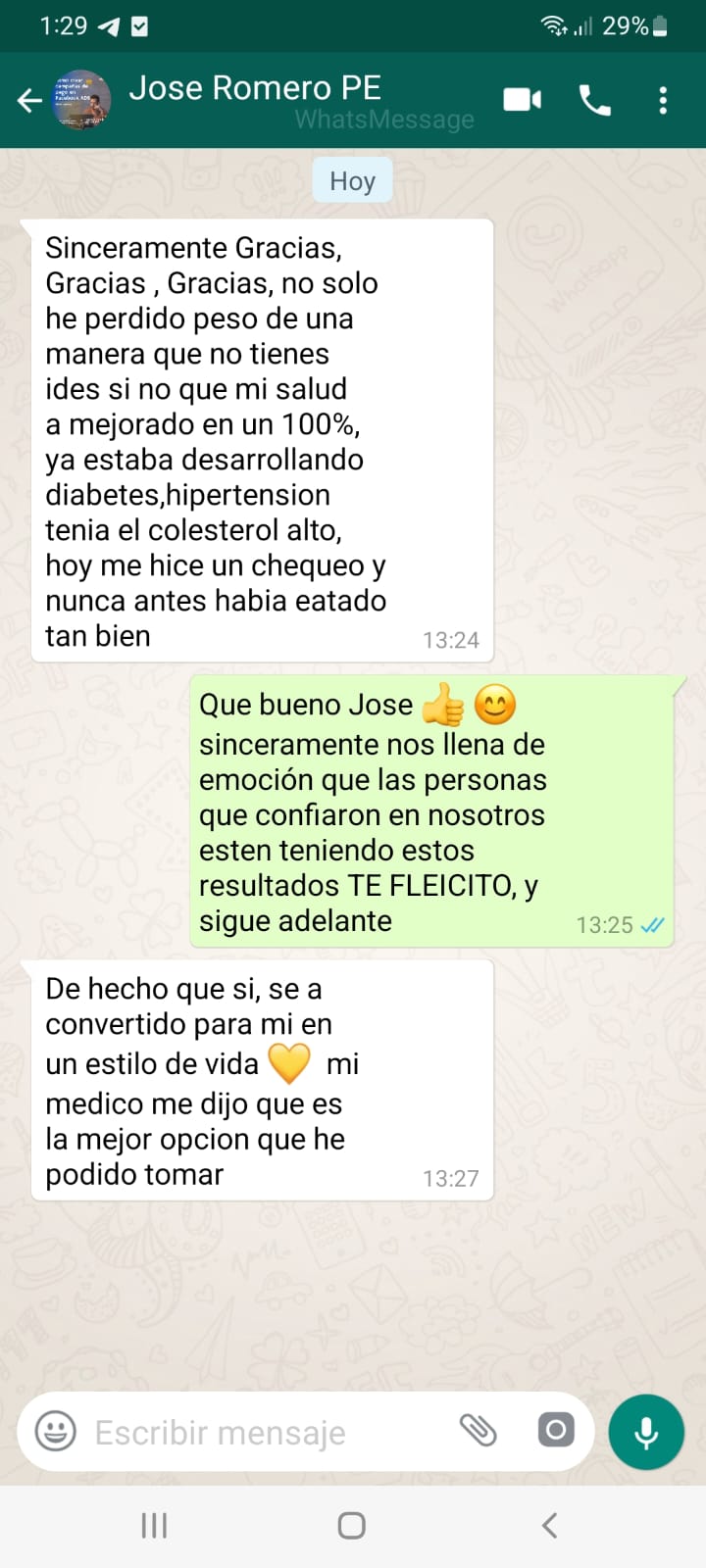Open the camera from the message bar
Viewport: 706px width, 1568px height.
[556, 1431]
